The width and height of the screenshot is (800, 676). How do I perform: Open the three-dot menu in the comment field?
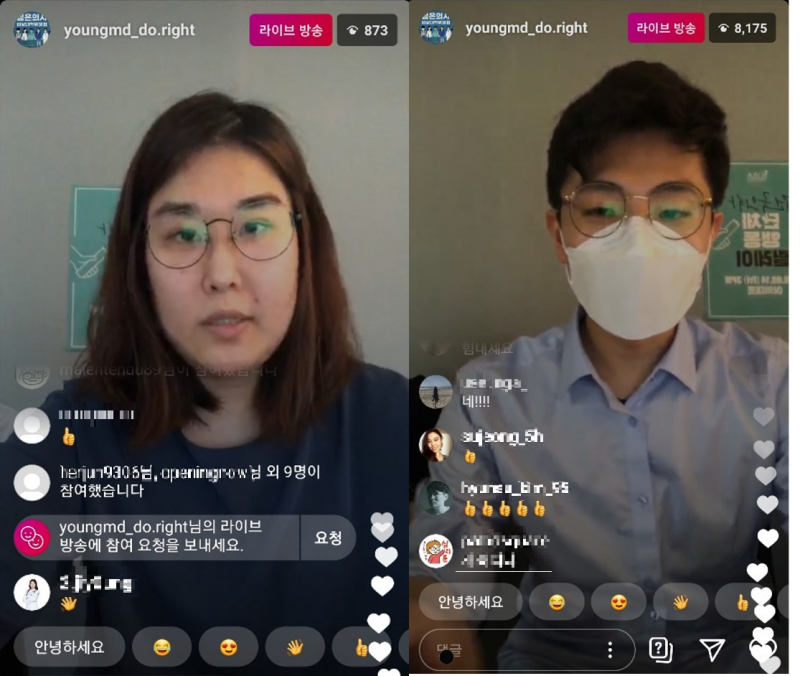point(610,650)
